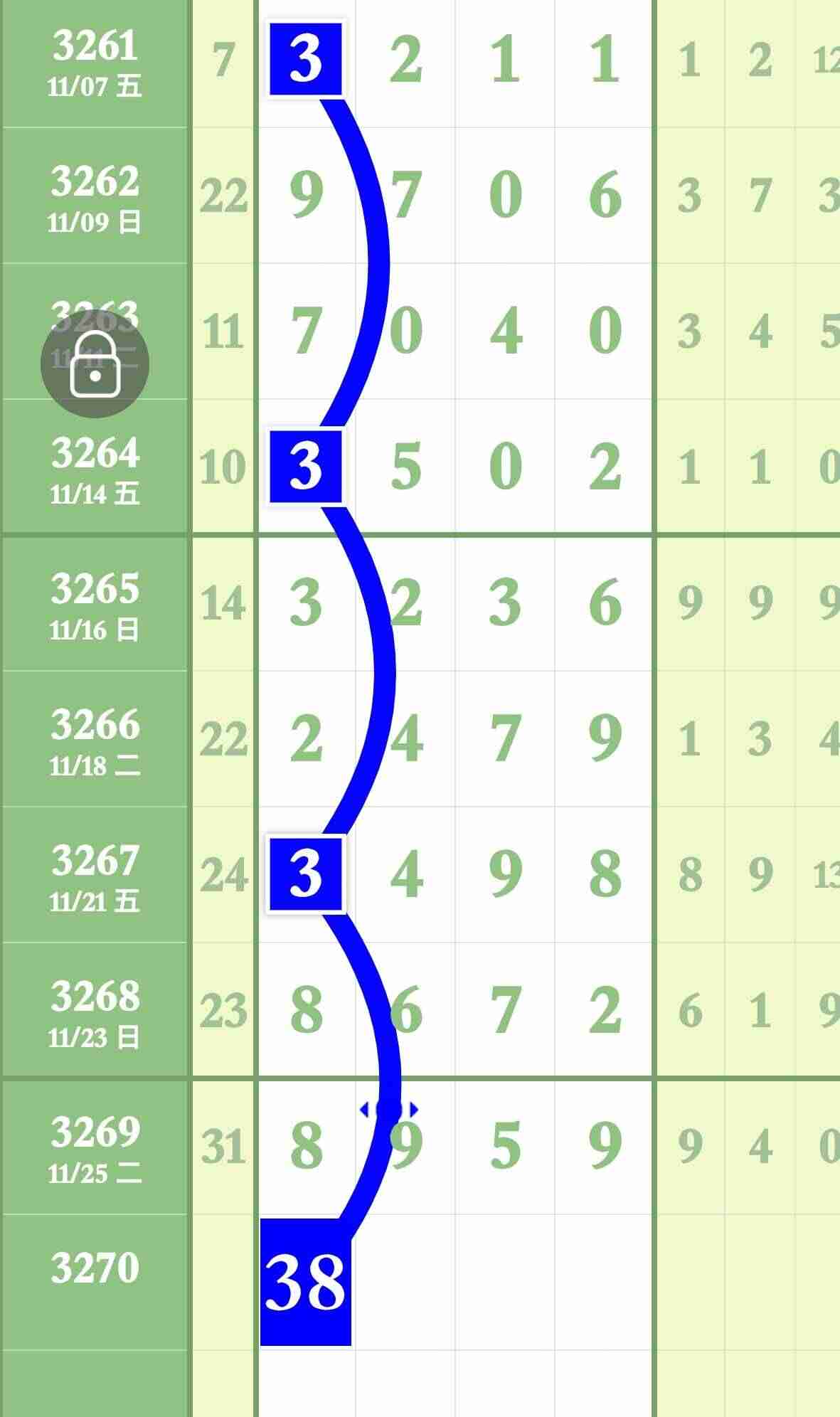Image resolution: width=840 pixels, height=1417 pixels.
Task: Select the curve adjustment handle on blue line
Action: click(x=388, y=1109)
